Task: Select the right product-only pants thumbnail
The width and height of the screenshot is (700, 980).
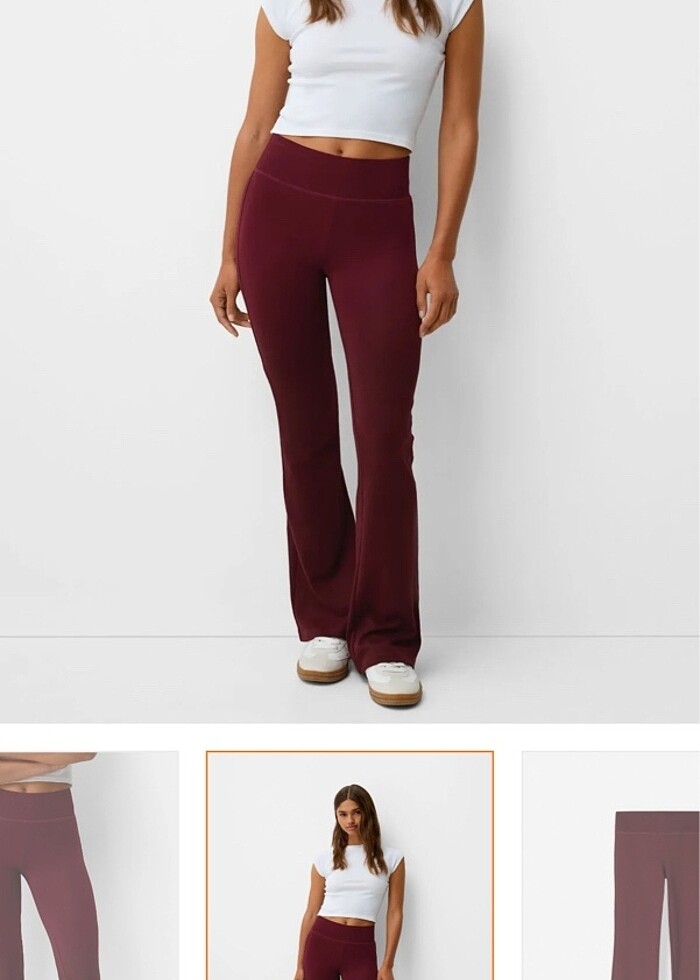Action: pyautogui.click(x=612, y=866)
